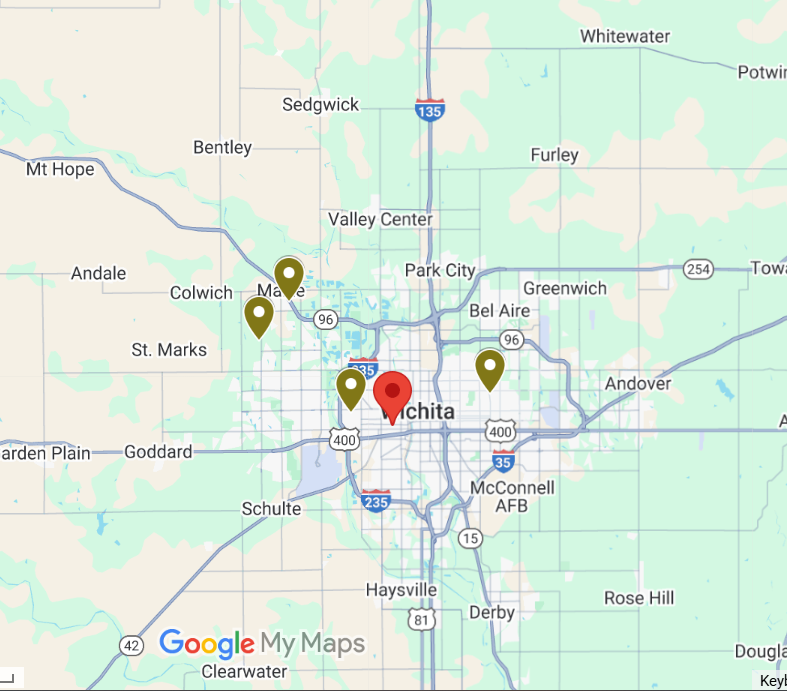The width and height of the screenshot is (787, 691).
Task: Open the olive marker east of Colwich
Action: click(259, 315)
